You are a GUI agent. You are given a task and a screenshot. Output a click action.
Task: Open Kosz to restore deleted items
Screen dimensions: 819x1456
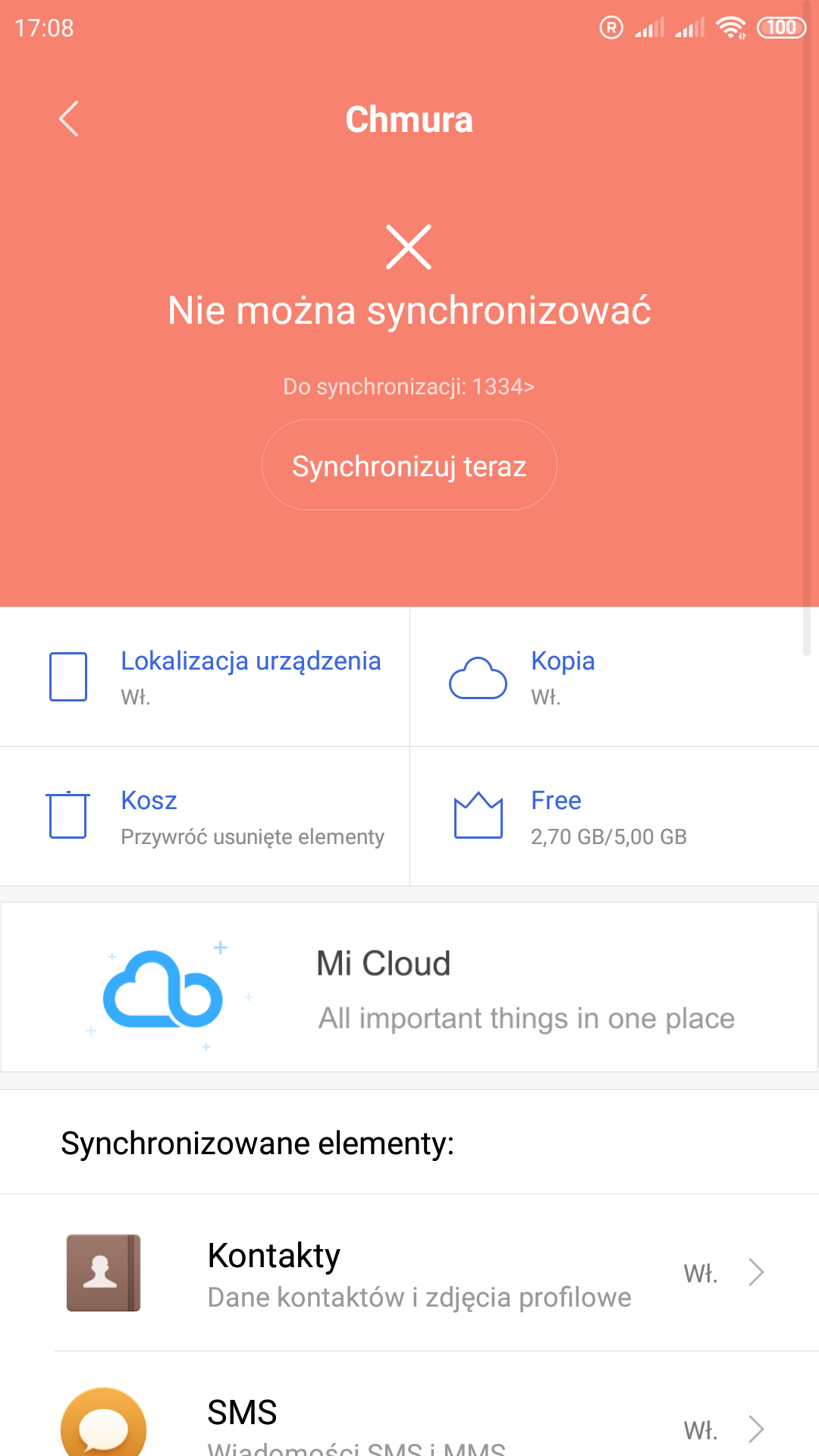205,817
